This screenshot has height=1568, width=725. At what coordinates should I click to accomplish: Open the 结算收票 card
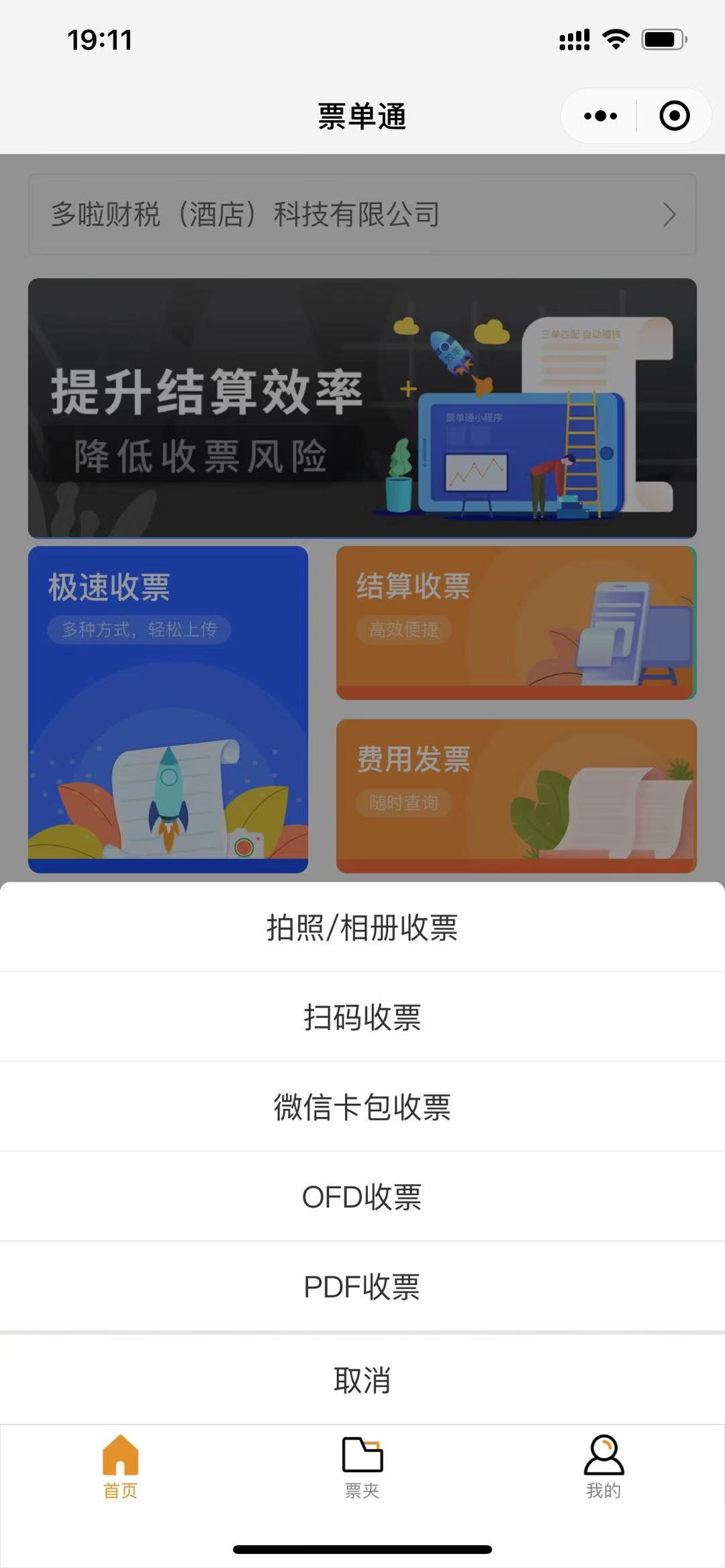[516, 623]
